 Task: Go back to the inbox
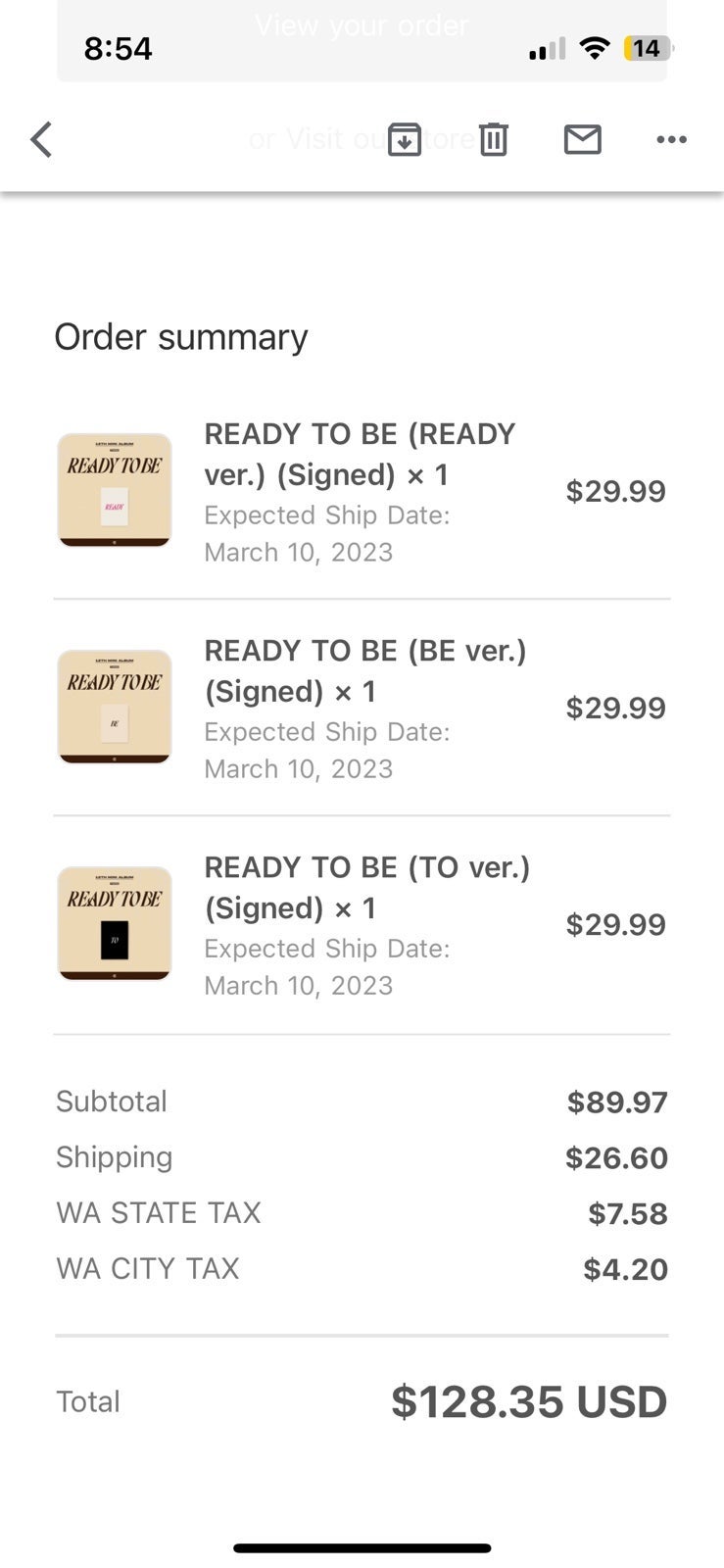pos(41,139)
